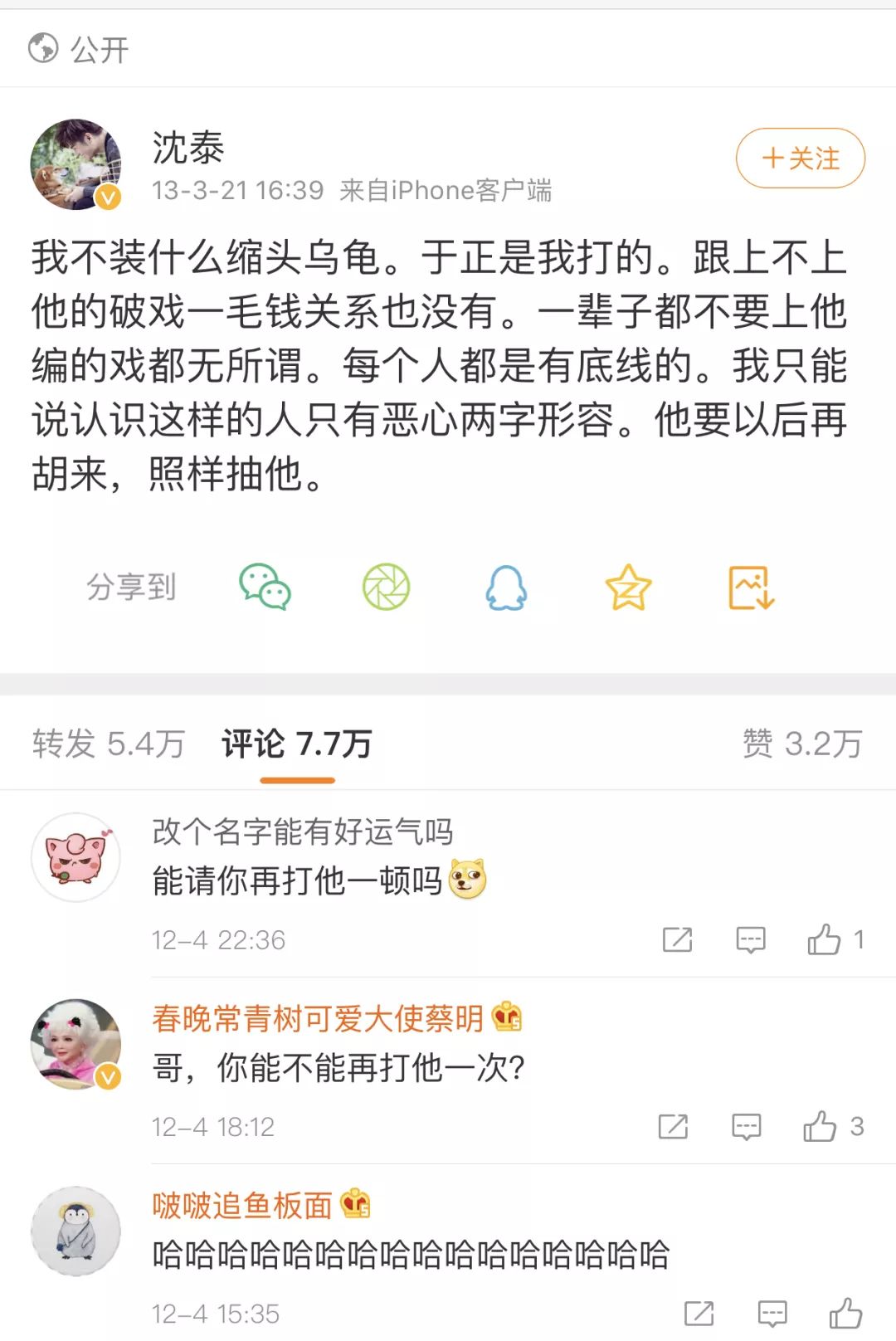Share post to WeChat Moments
The width and height of the screenshot is (896, 1341).
point(386,587)
